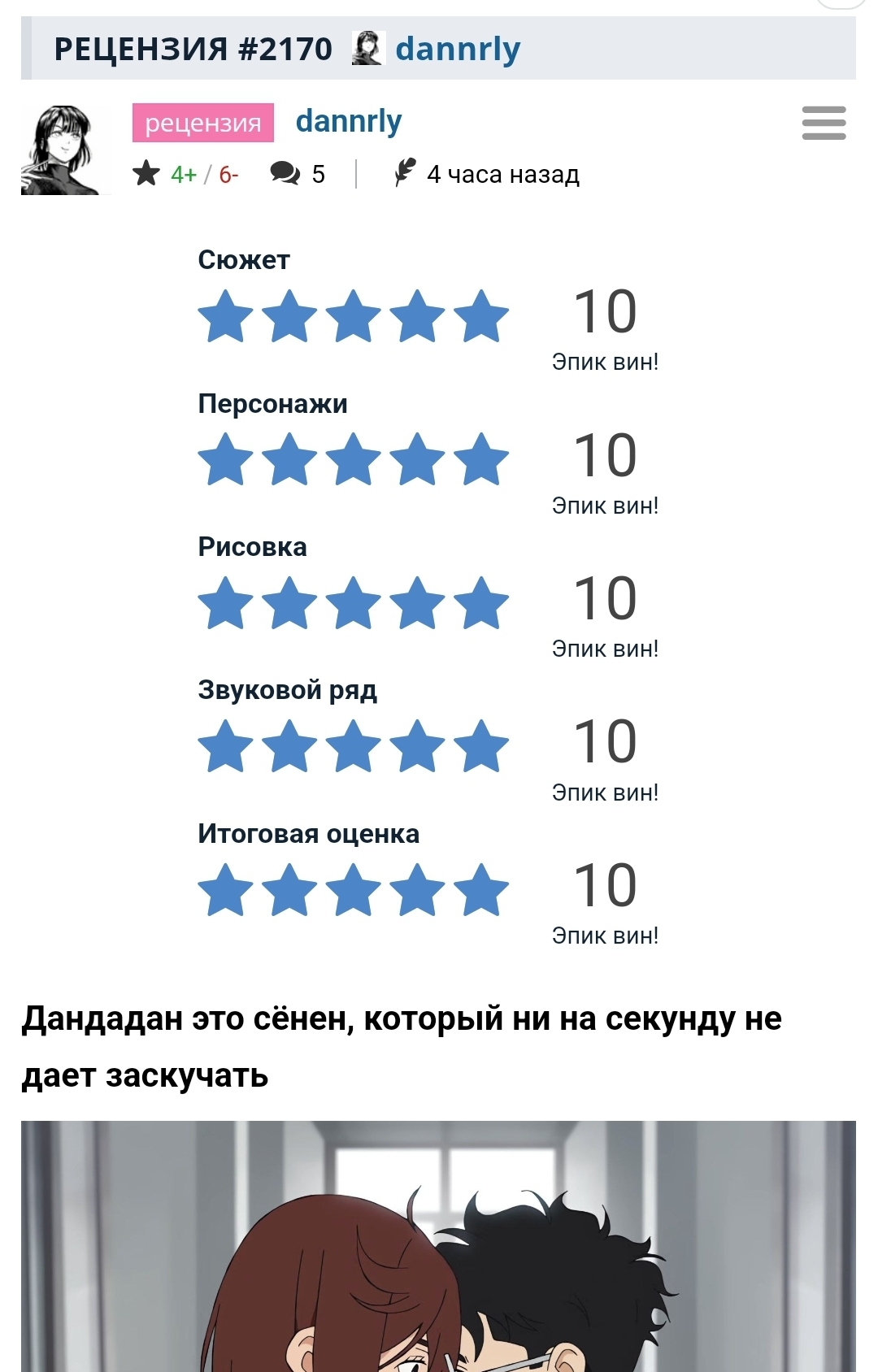Tap the pink рецензия tag
Image resolution: width=878 pixels, height=1372 pixels.
(x=203, y=123)
